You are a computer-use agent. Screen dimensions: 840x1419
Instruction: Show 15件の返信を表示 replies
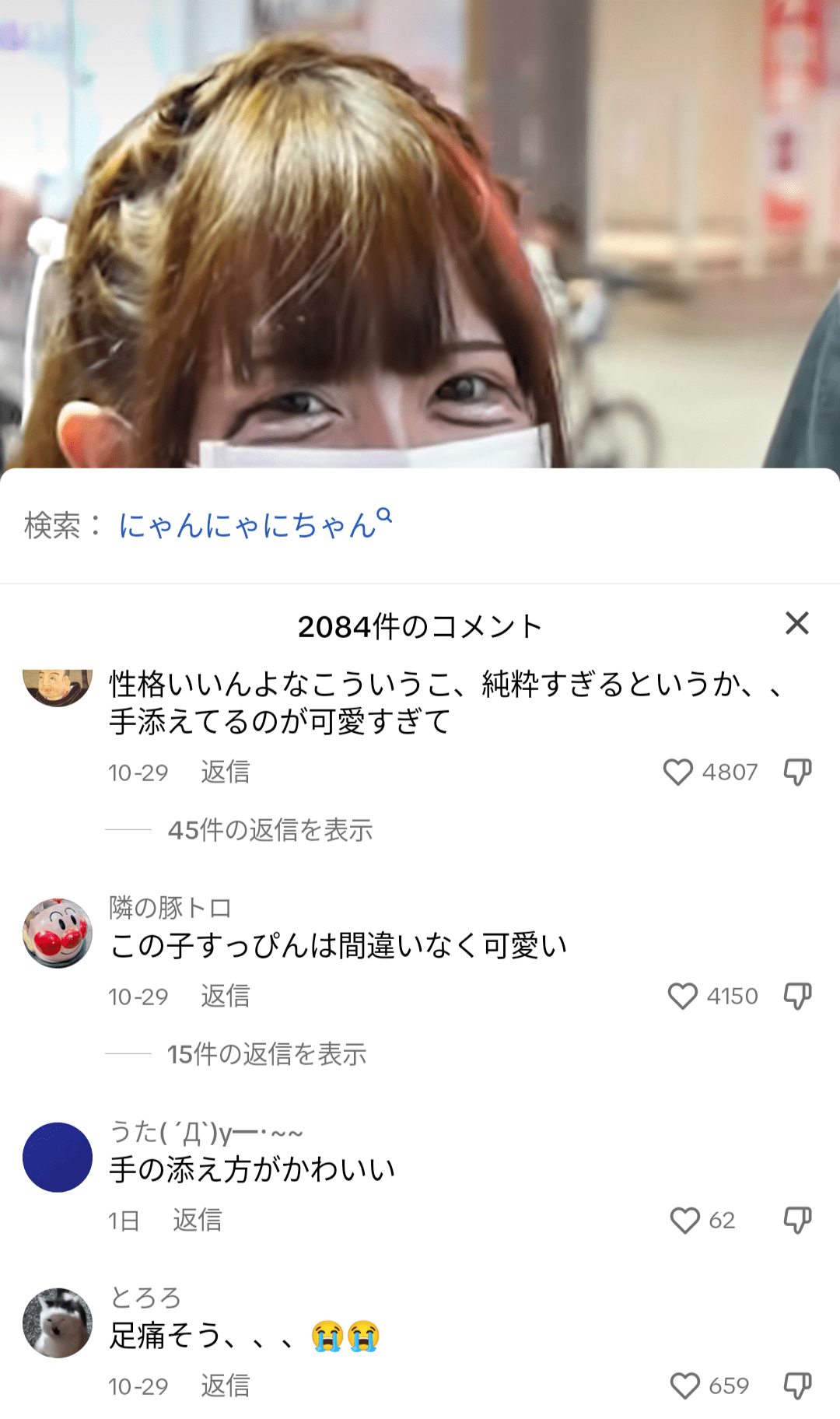coord(266,1054)
